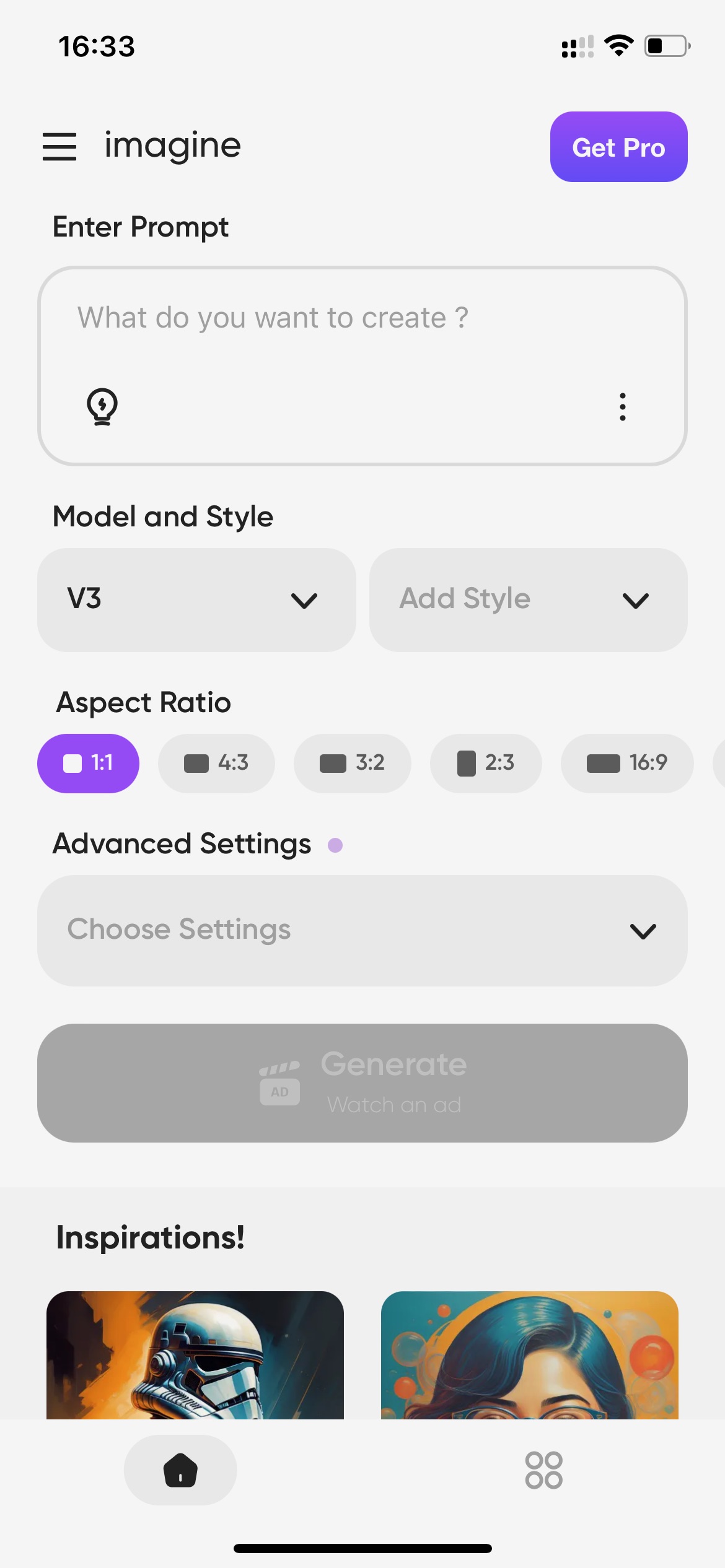Tap the lightbulb prompt idea icon
This screenshot has width=725, height=1568.
pos(102,407)
